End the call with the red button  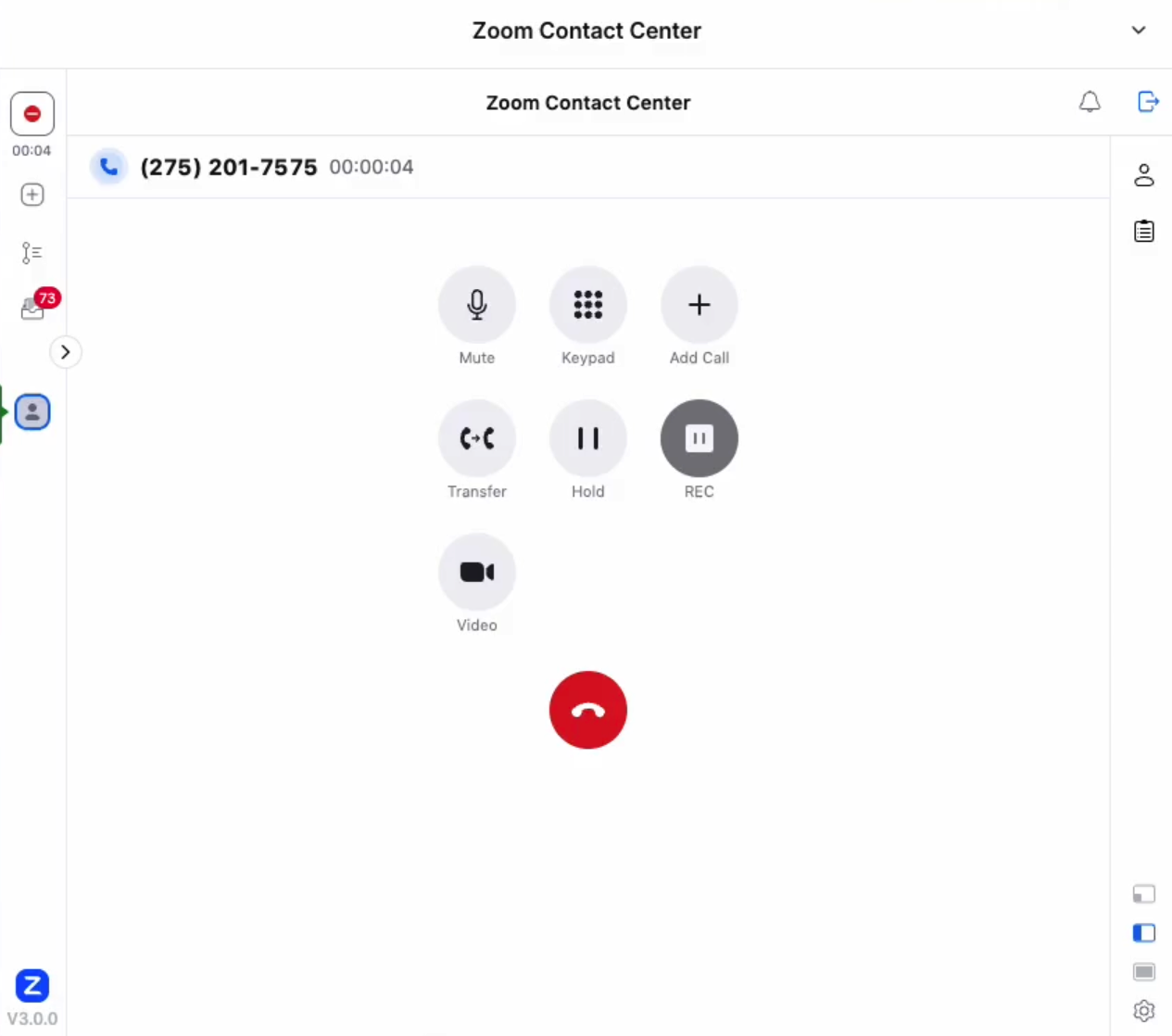[x=587, y=710]
